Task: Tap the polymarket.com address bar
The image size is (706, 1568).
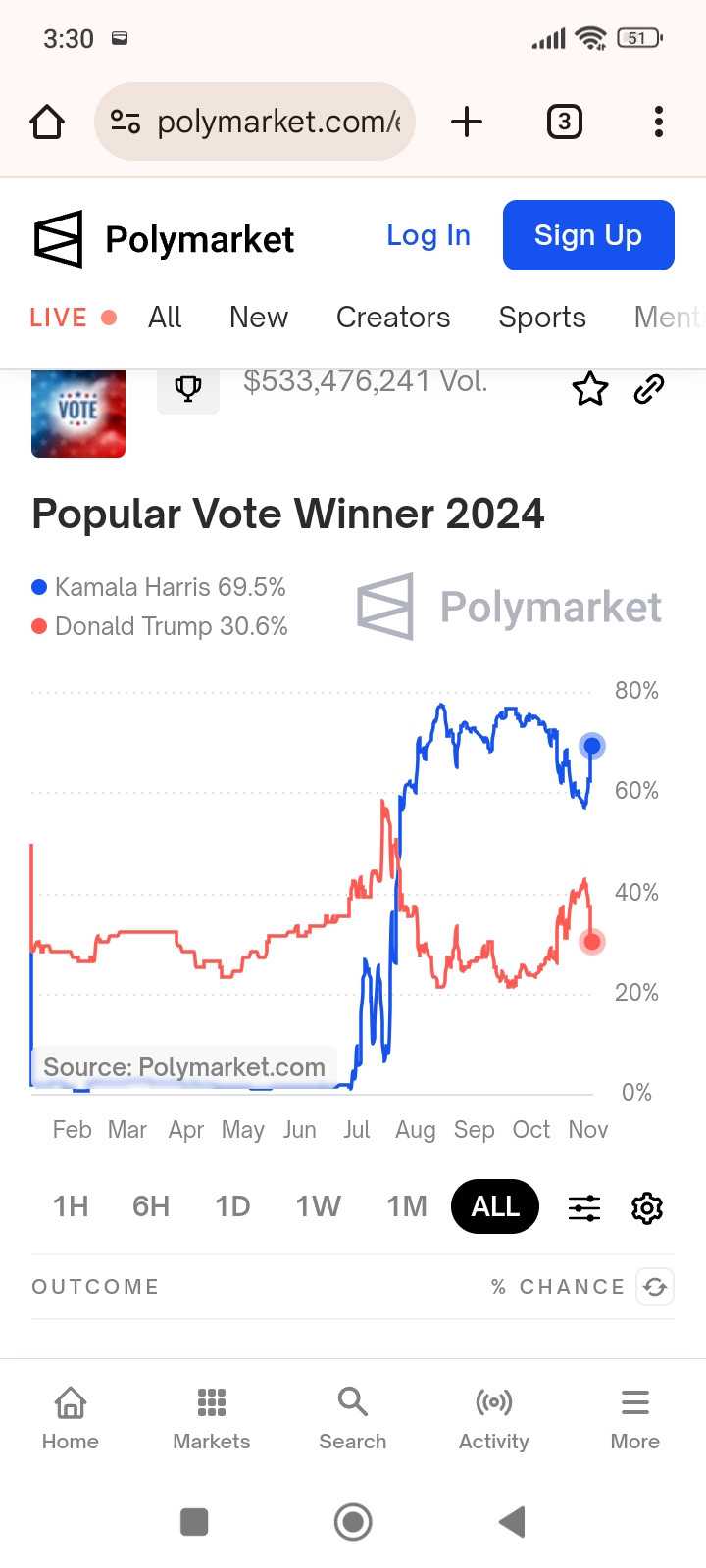Action: [x=255, y=122]
